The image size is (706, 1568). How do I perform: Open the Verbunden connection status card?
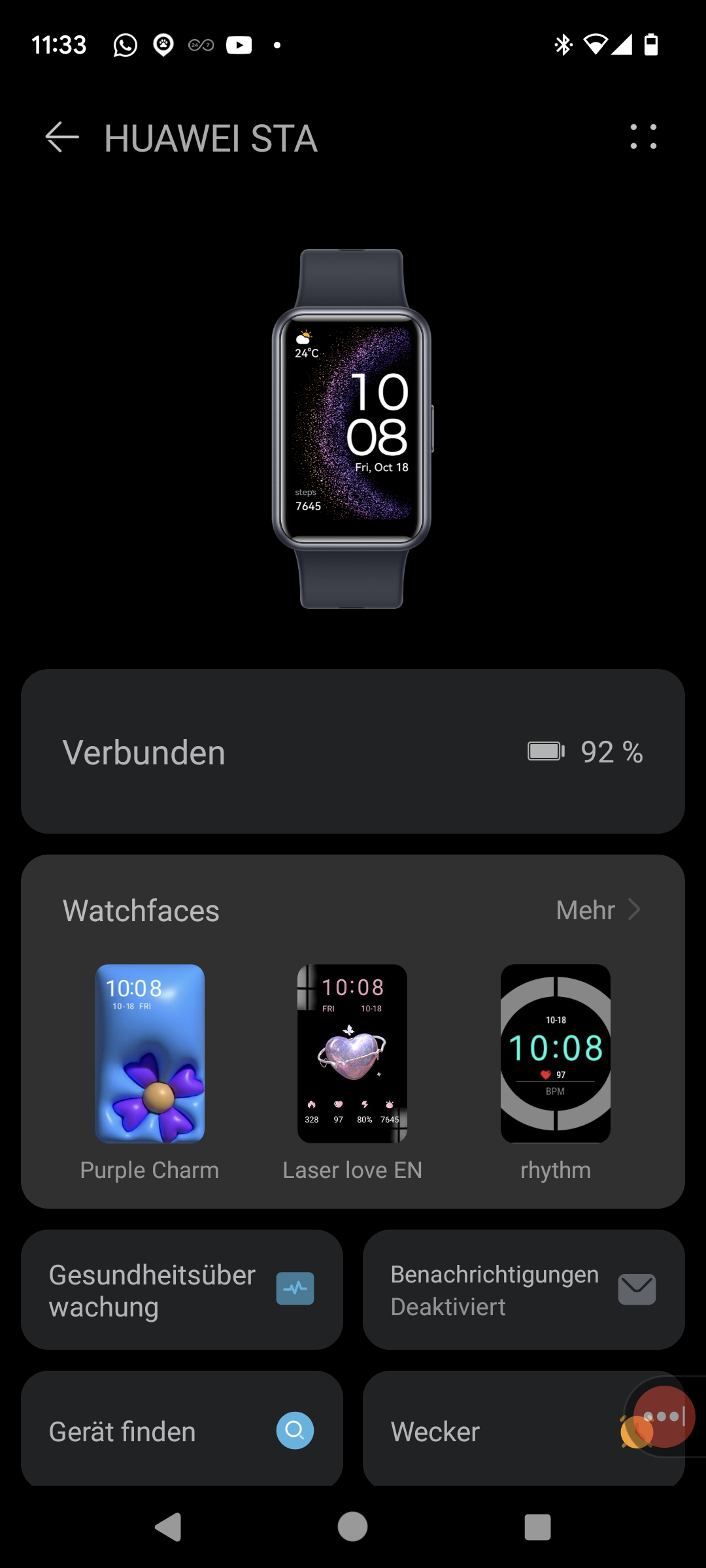tap(353, 751)
